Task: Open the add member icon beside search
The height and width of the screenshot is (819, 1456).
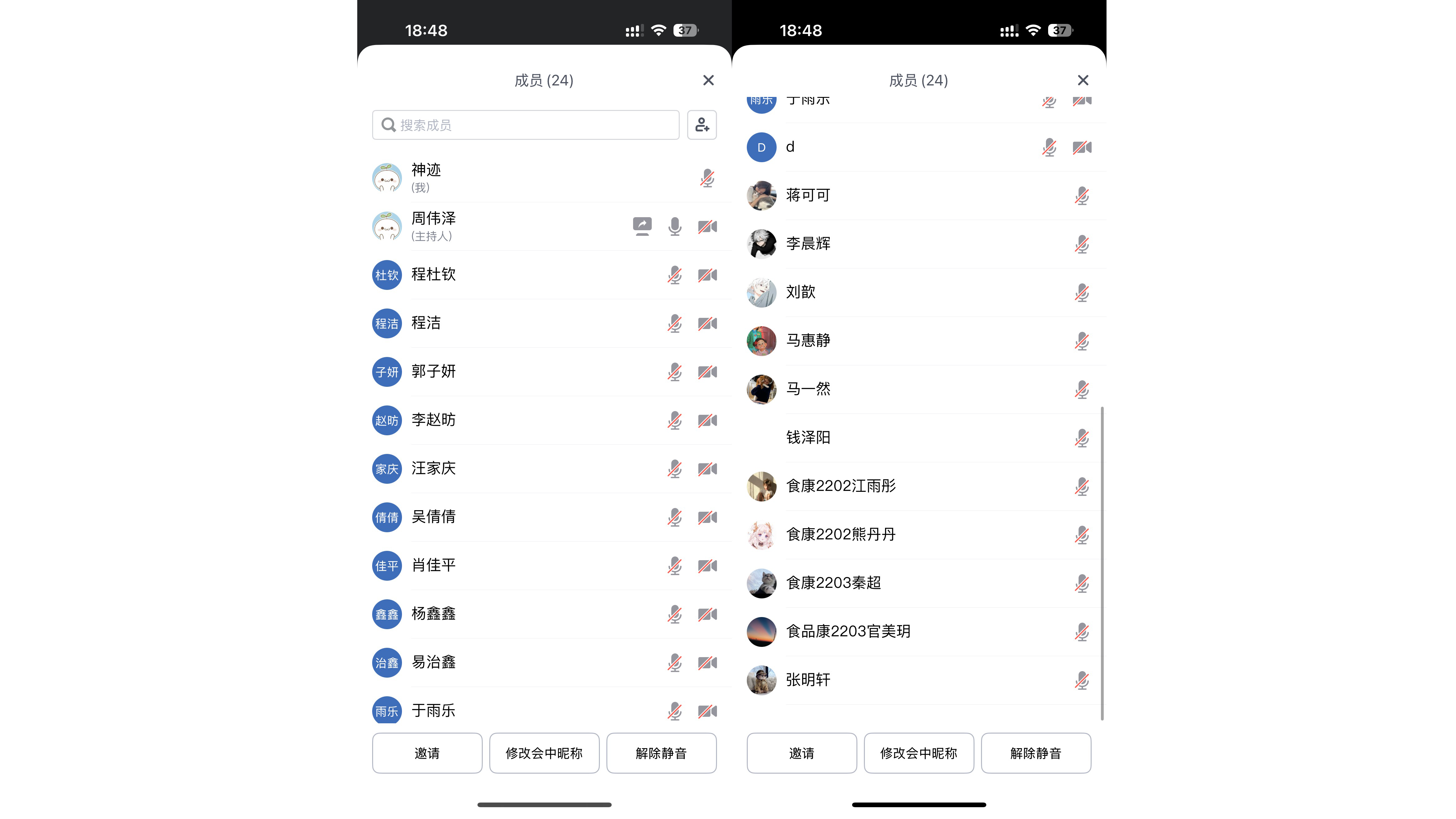Action: click(x=702, y=125)
